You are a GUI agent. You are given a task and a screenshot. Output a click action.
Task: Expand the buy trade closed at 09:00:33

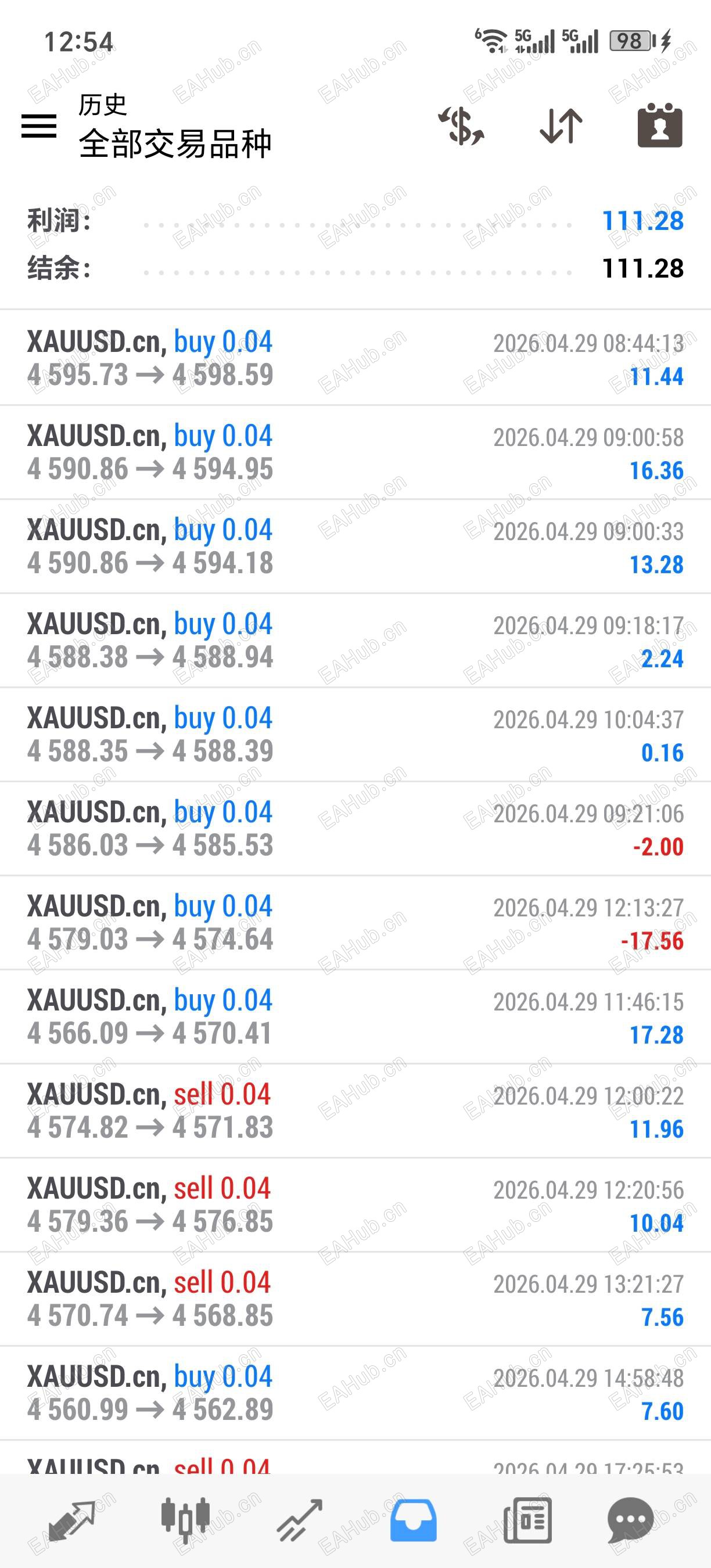click(355, 546)
